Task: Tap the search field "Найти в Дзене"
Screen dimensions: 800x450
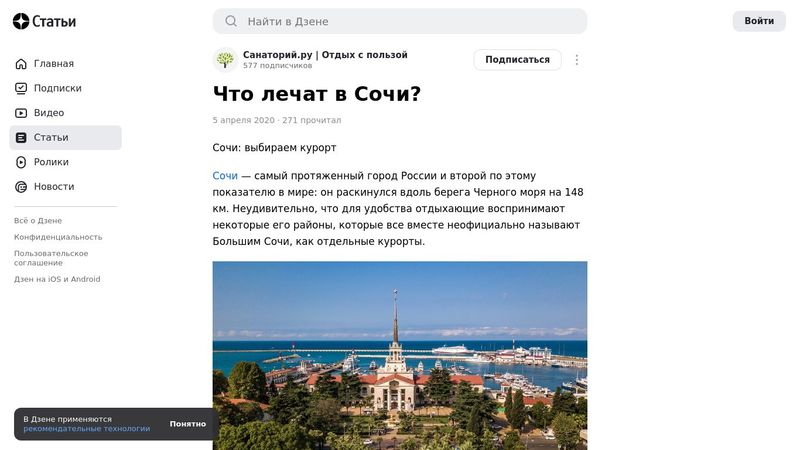Action: tap(400, 21)
